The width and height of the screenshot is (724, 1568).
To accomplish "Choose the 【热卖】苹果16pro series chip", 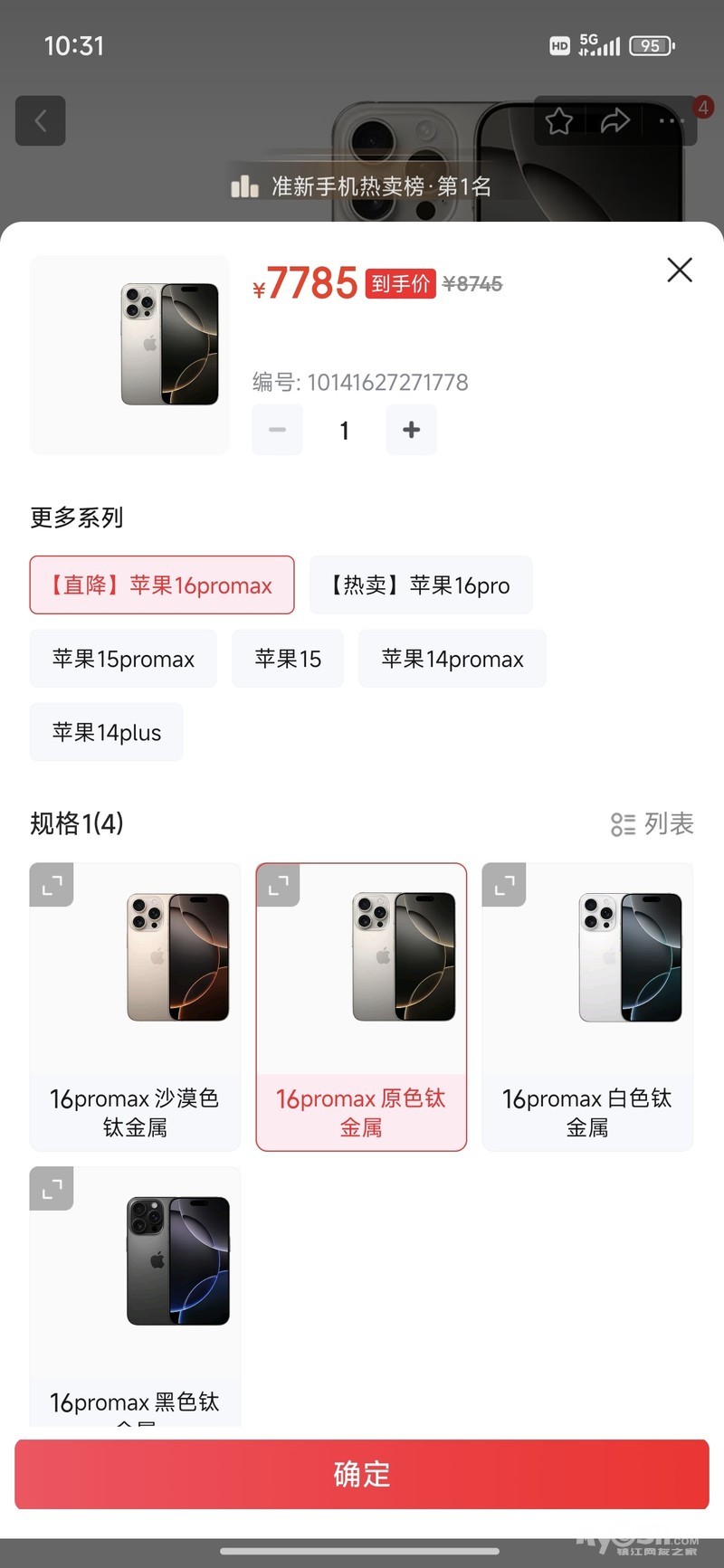I will point(421,585).
